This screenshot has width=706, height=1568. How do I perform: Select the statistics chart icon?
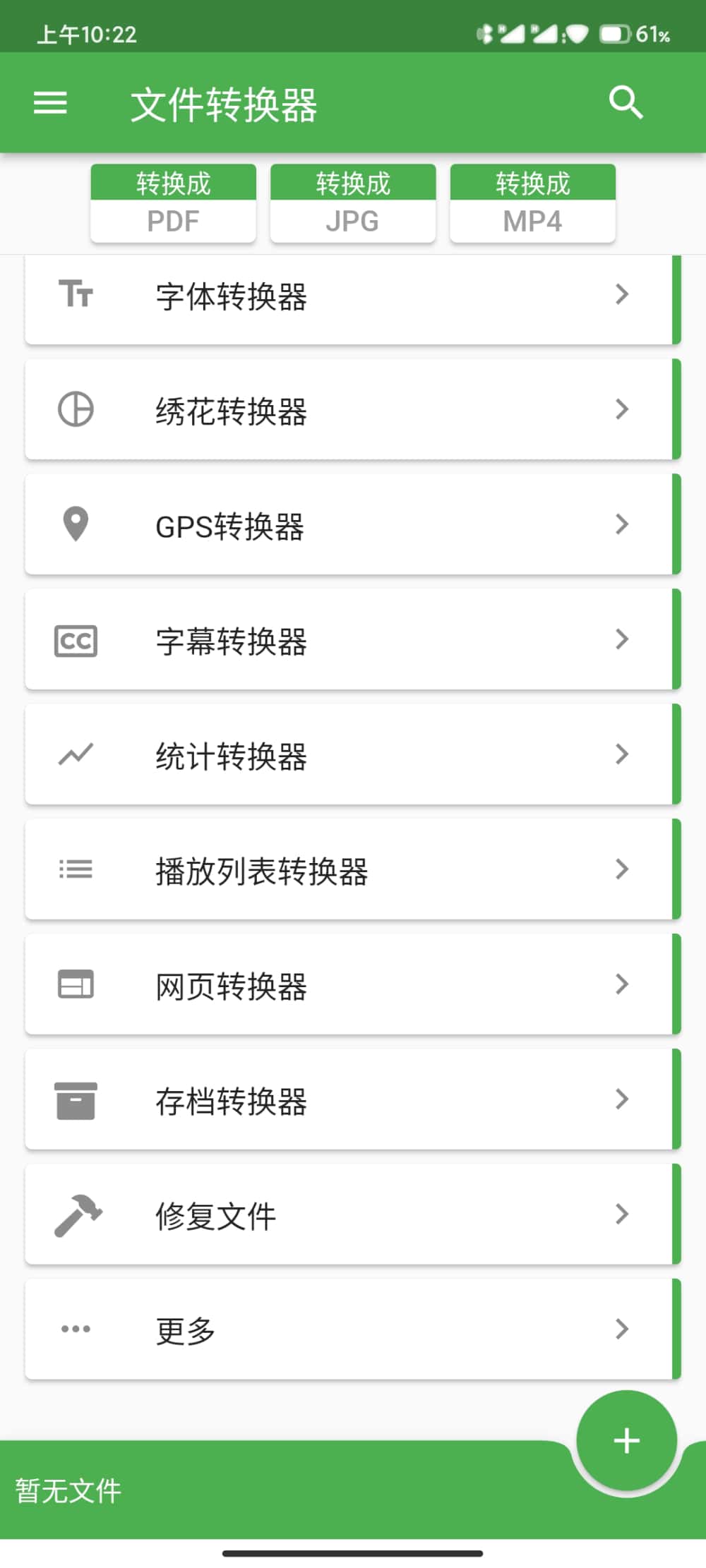pos(76,754)
